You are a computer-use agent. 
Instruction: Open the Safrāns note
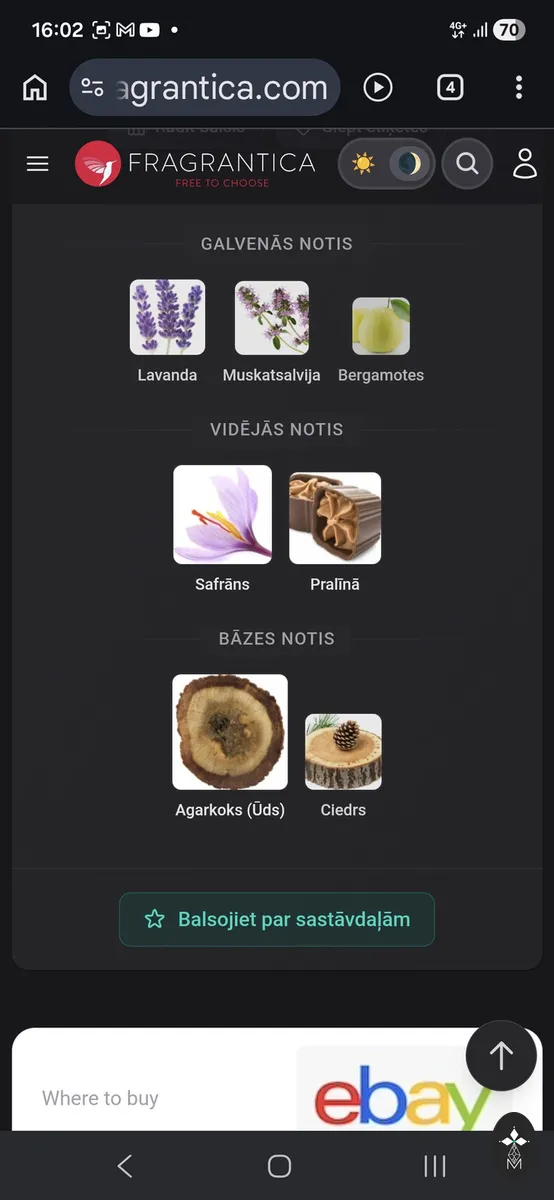coord(222,529)
